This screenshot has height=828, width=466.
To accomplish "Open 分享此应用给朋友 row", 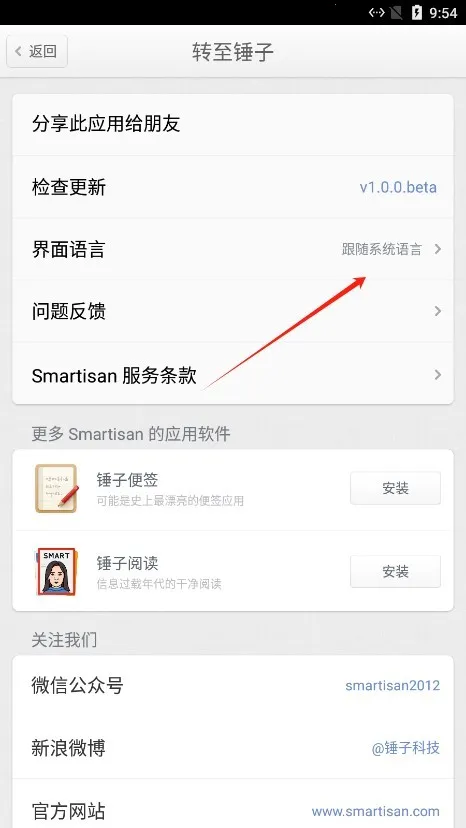I will [x=232, y=125].
